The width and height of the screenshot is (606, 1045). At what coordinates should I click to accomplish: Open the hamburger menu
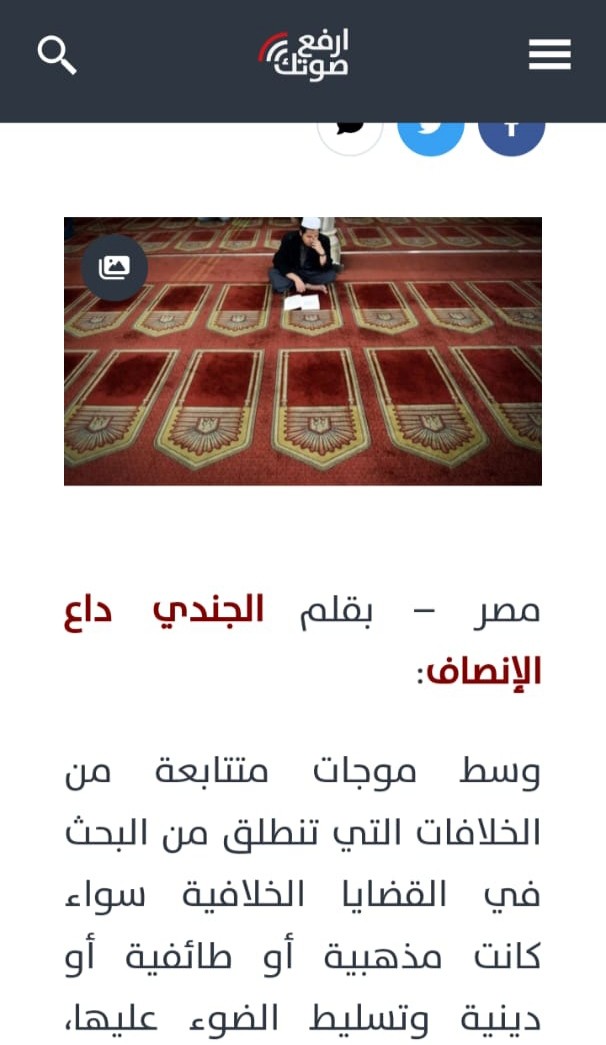(549, 55)
